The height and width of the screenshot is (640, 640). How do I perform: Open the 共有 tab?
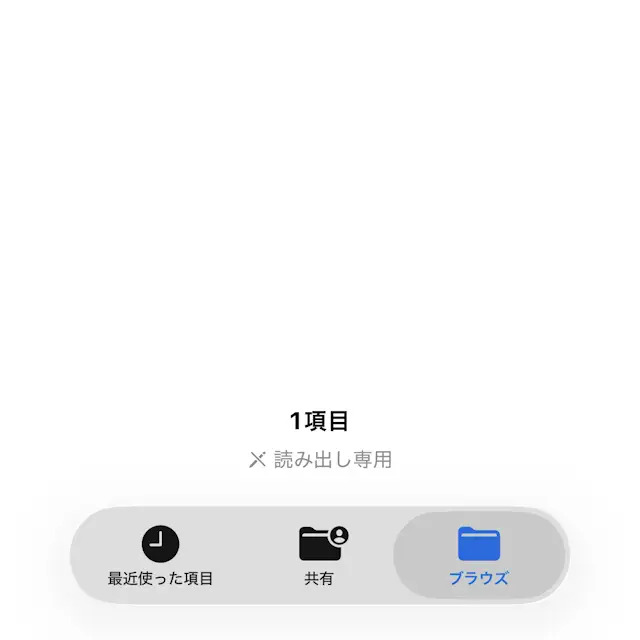tap(320, 555)
